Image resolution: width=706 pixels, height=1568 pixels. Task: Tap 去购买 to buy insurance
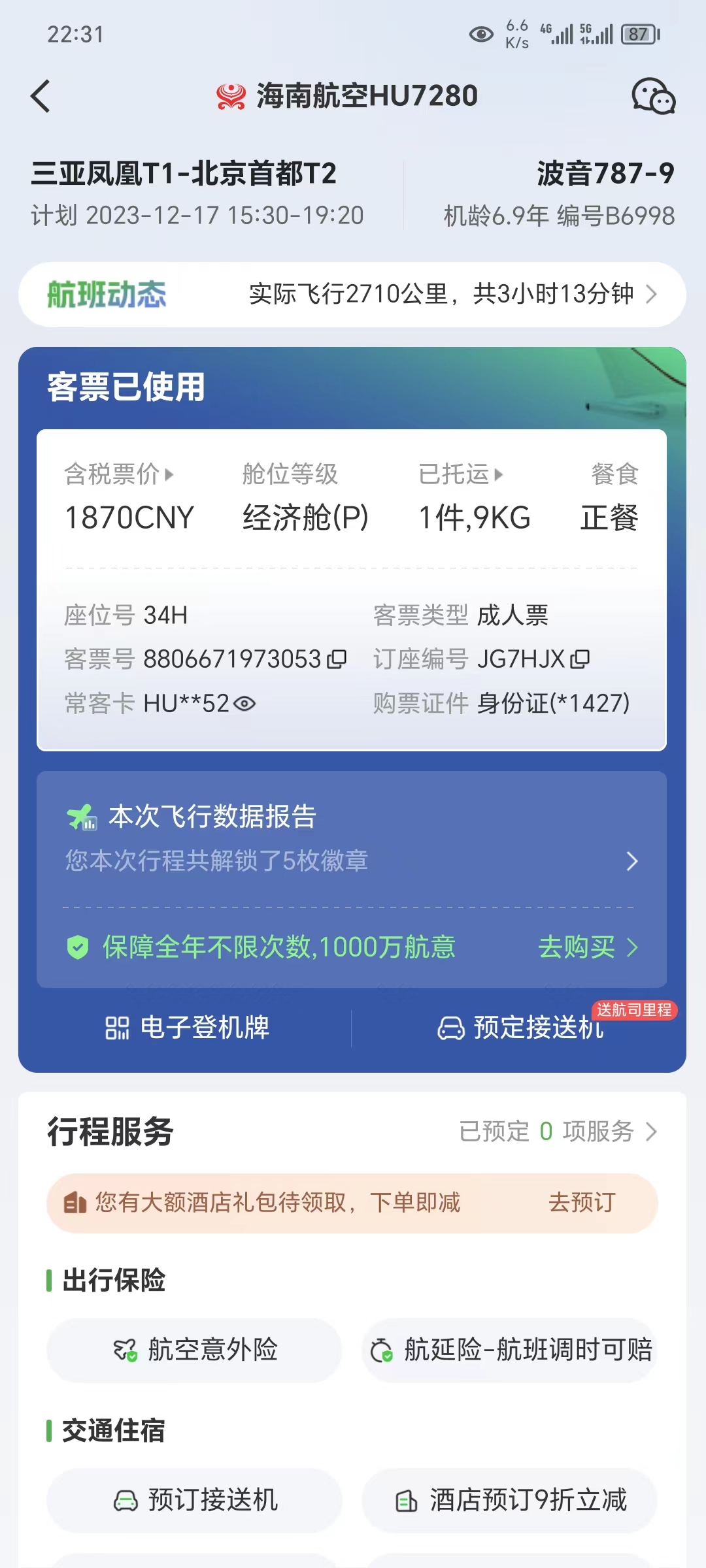click(587, 947)
